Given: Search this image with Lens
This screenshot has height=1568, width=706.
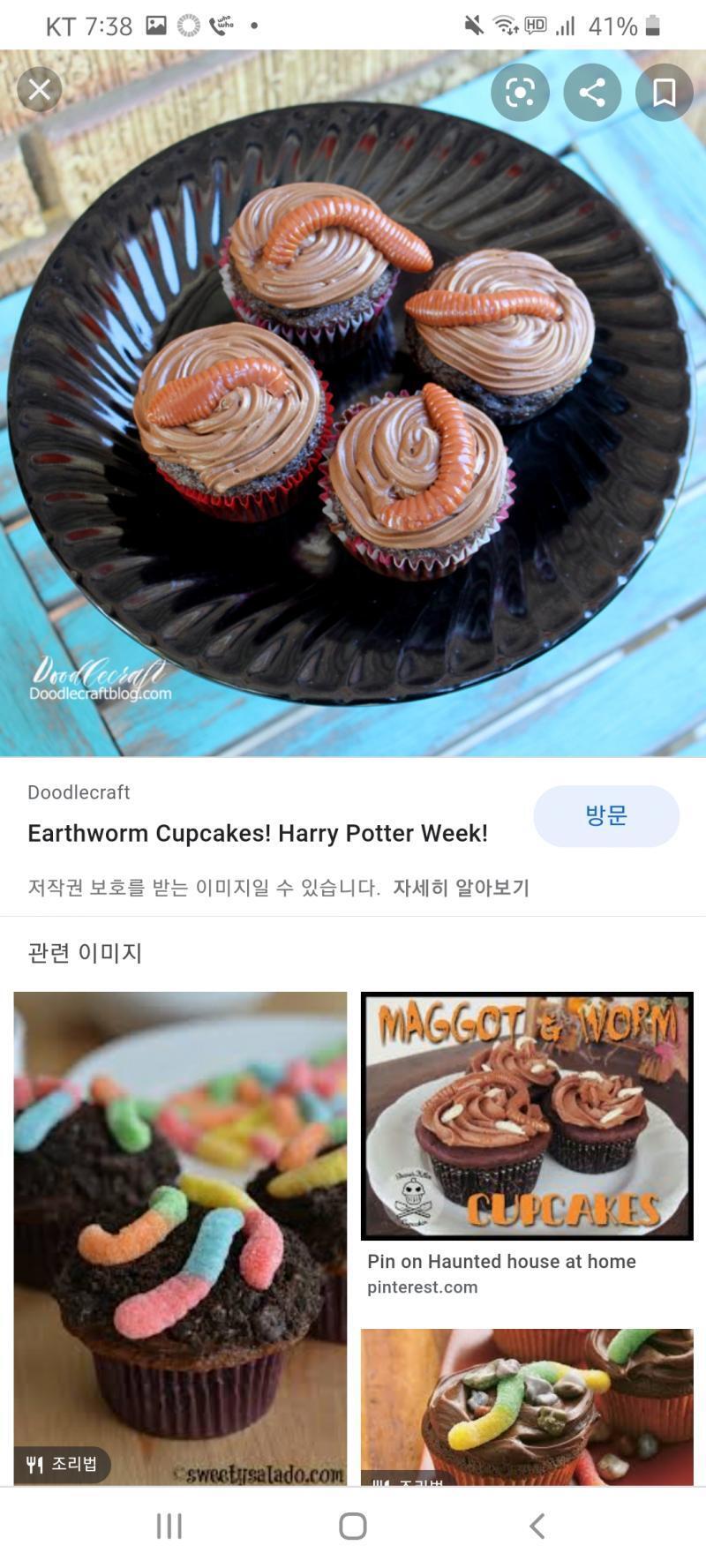Looking at the screenshot, I should pyautogui.click(x=520, y=92).
